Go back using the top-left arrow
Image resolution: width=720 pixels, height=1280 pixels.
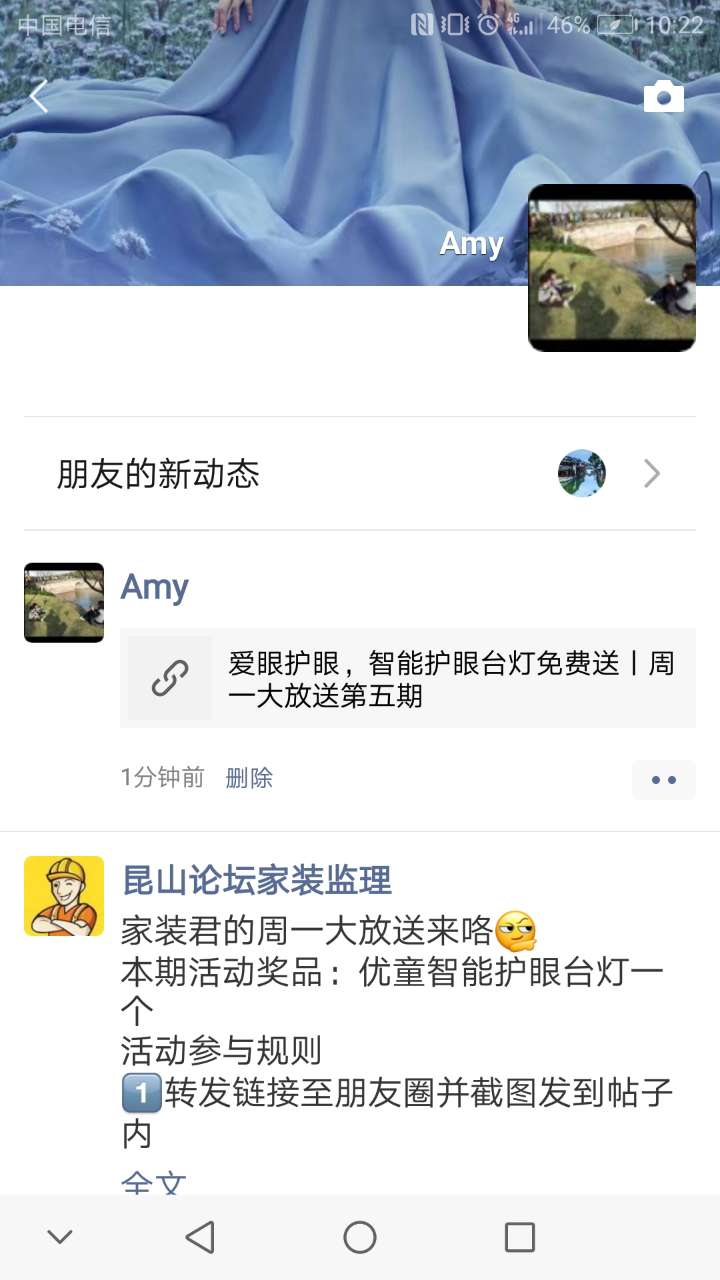(x=39, y=97)
